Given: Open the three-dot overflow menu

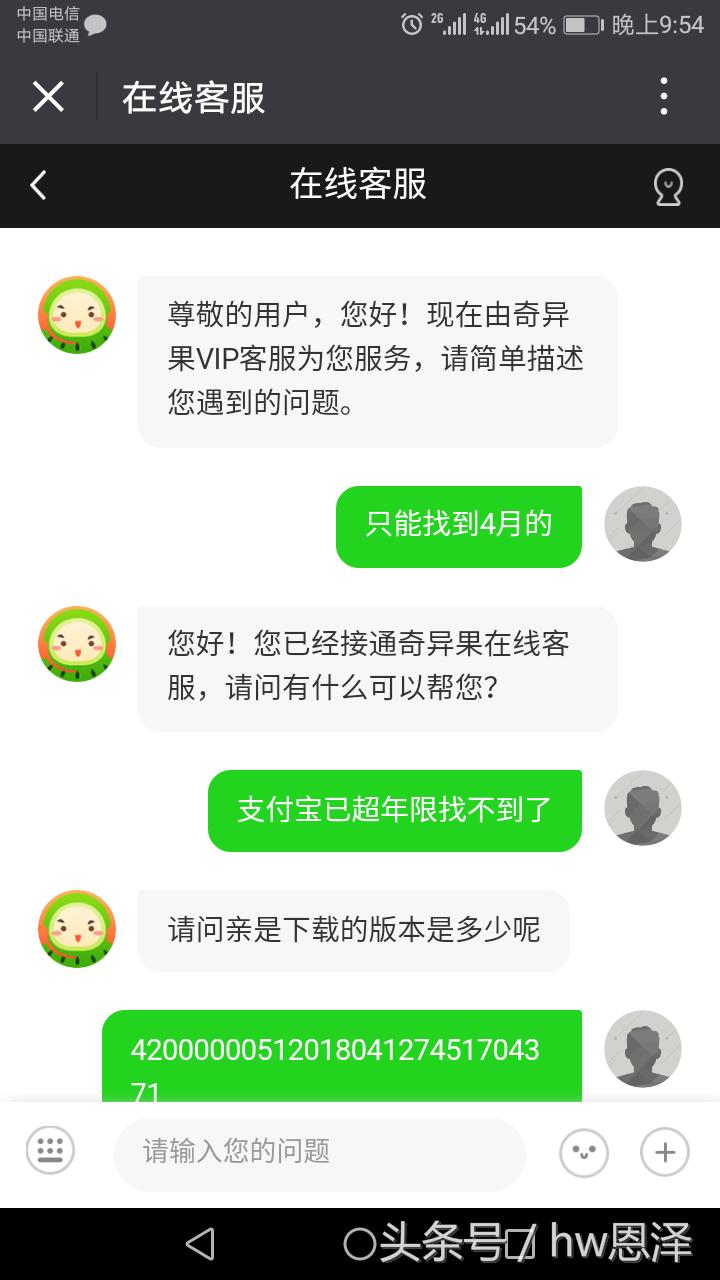Looking at the screenshot, I should 663,97.
